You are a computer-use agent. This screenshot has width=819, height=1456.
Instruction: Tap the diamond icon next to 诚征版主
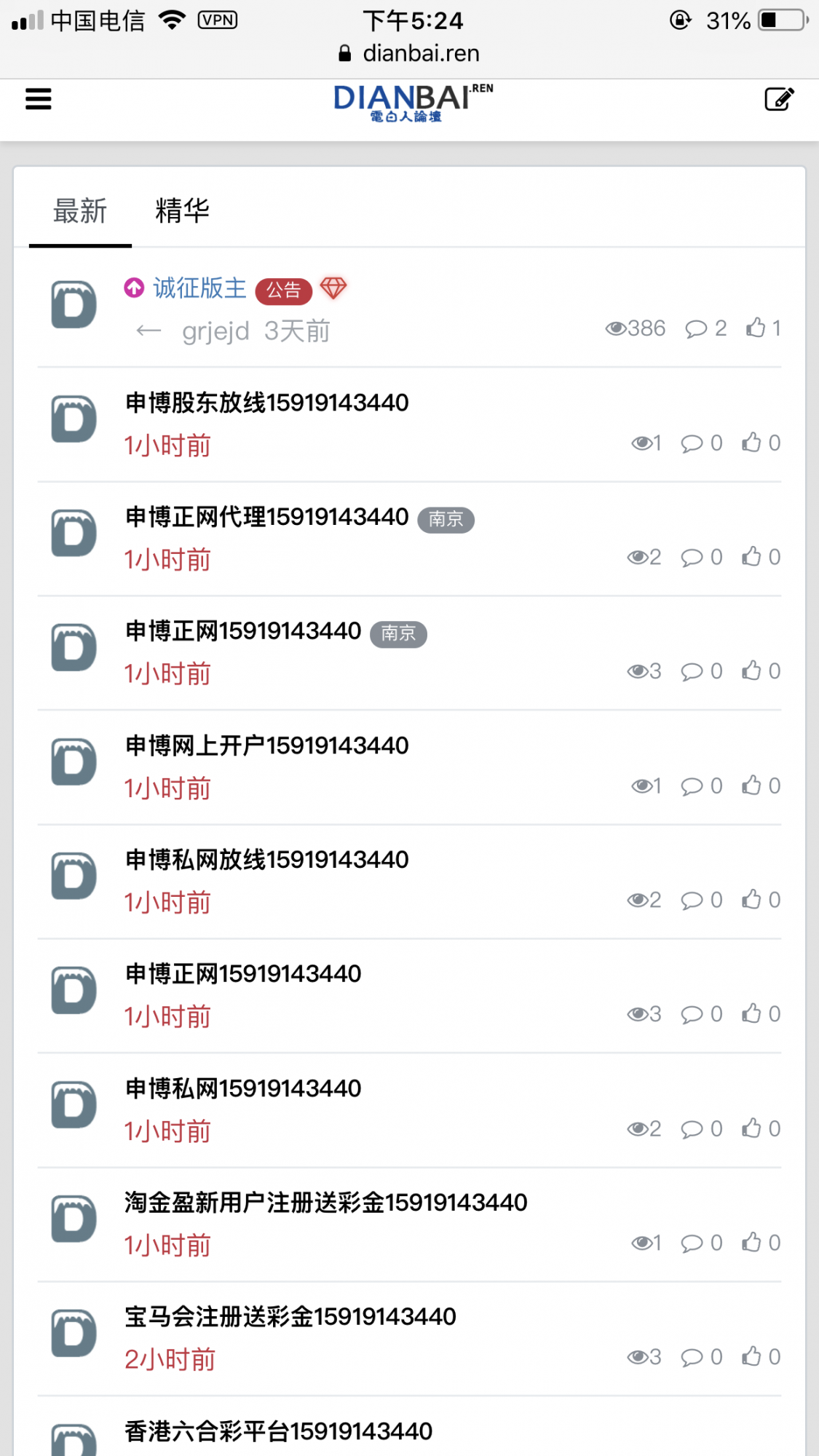click(x=334, y=289)
